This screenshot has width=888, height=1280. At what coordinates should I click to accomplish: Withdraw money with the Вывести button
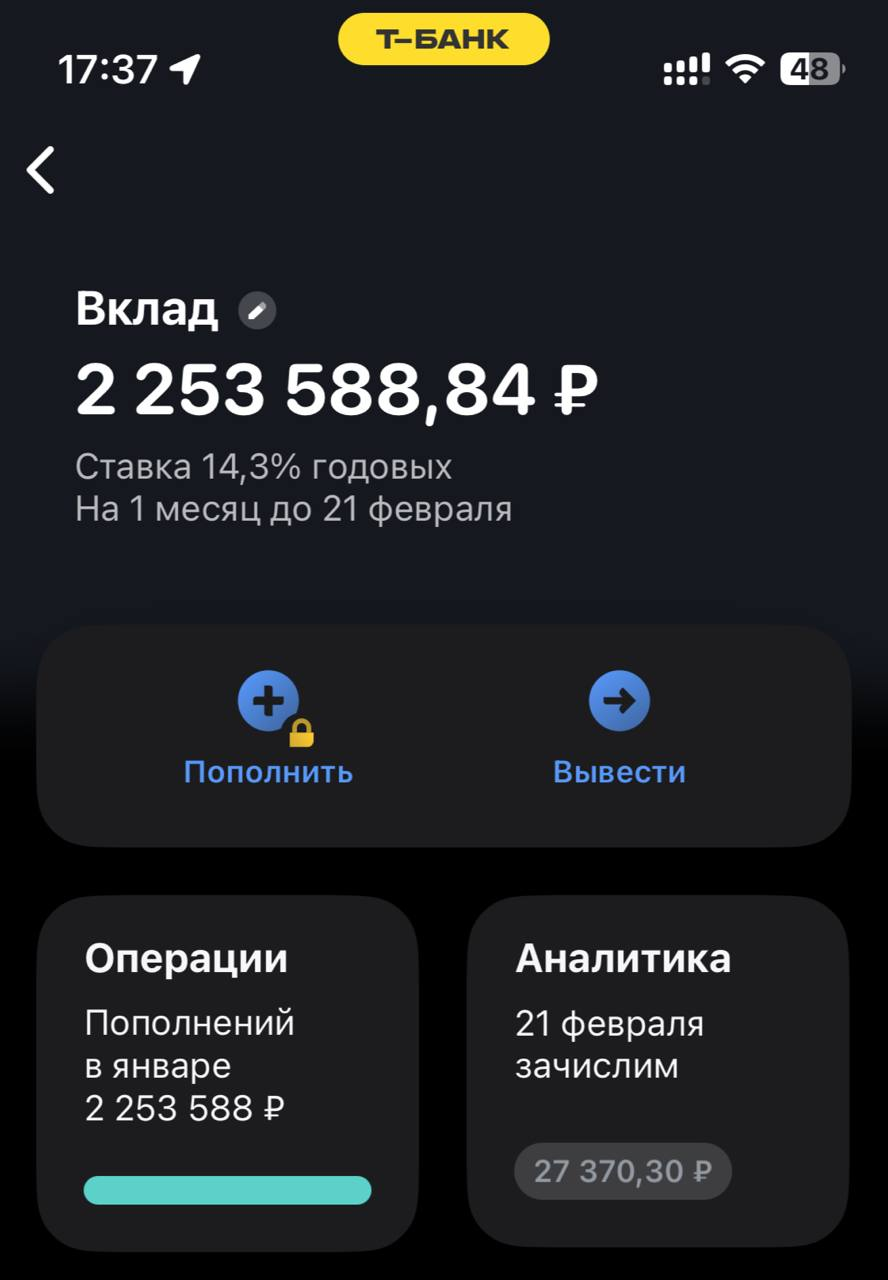click(619, 730)
